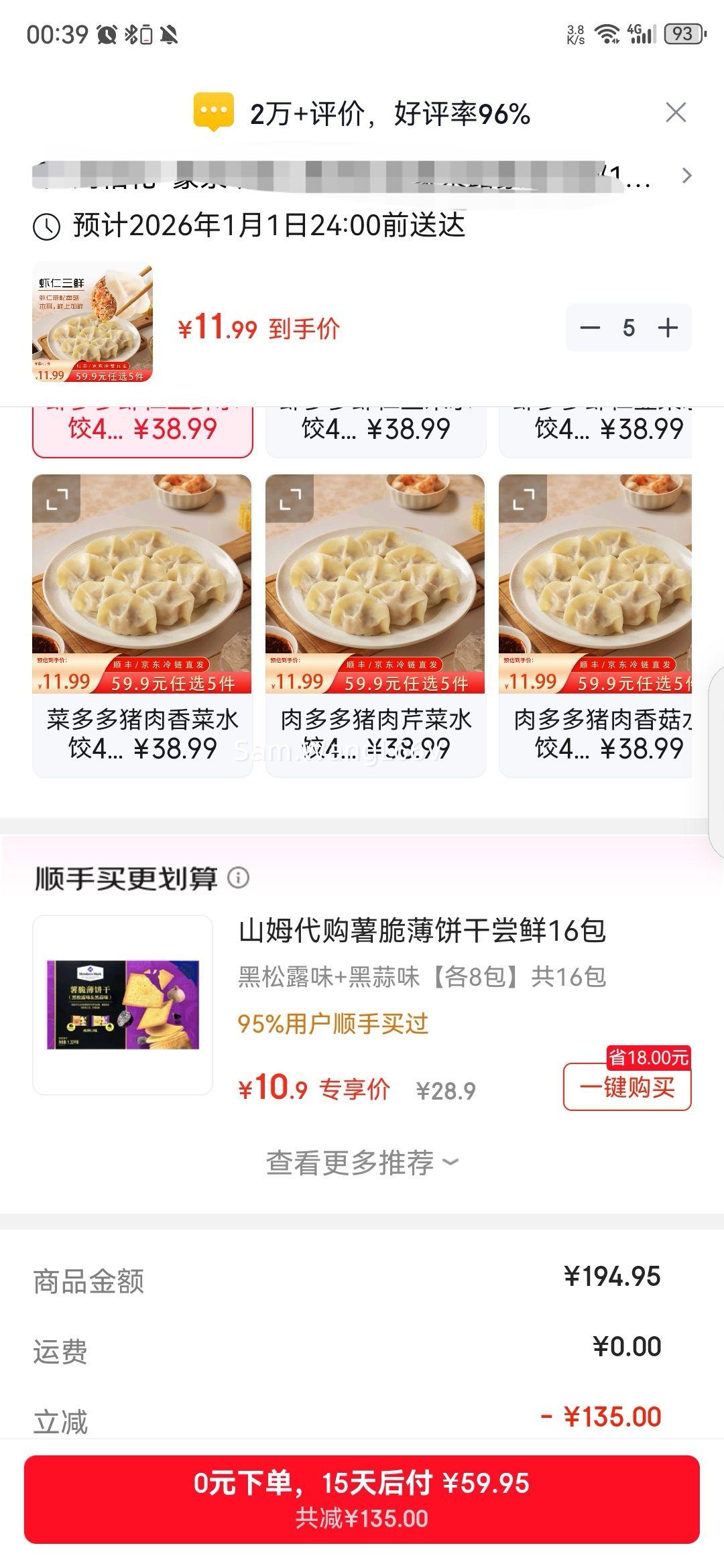Tap the speech bubble reviews icon

[212, 113]
